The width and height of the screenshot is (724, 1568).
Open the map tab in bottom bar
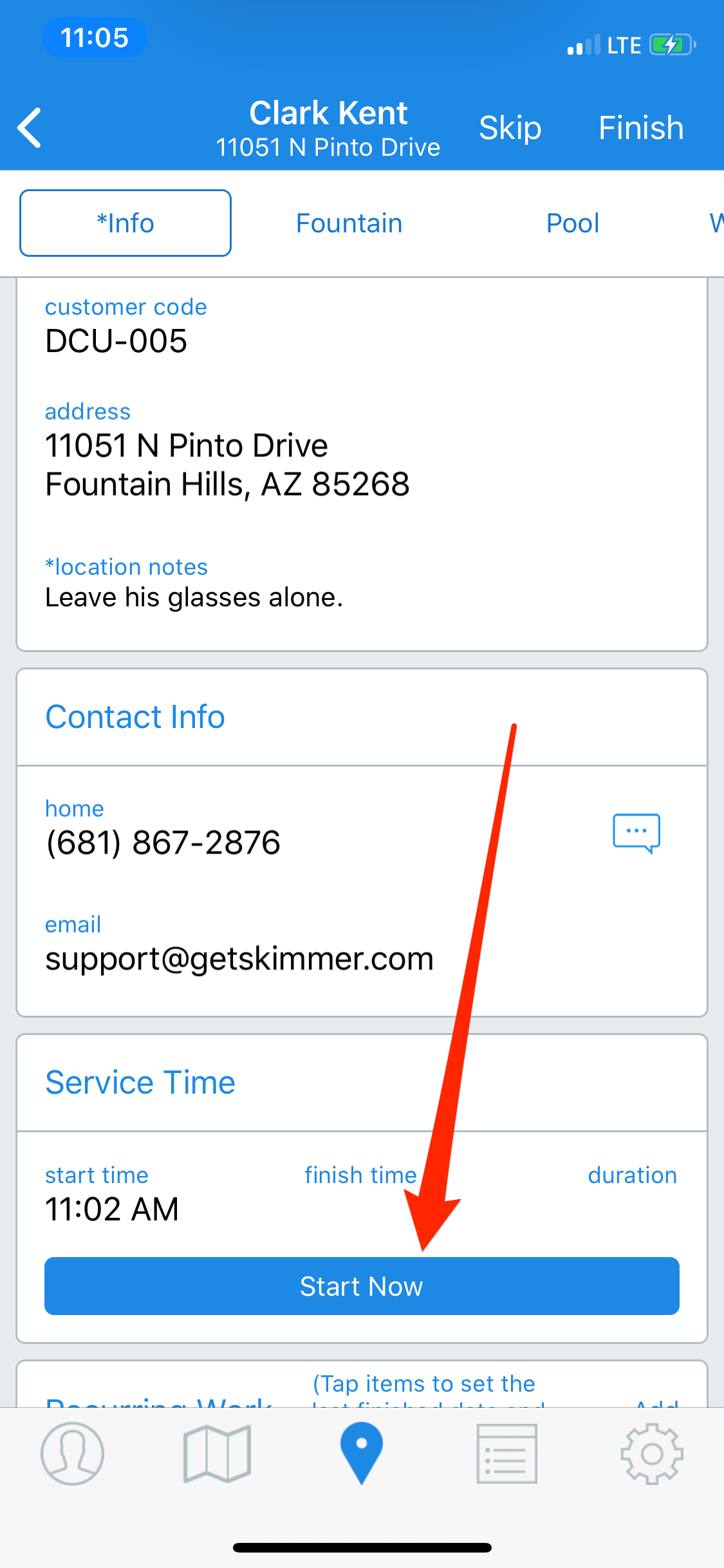pyautogui.click(x=217, y=1453)
